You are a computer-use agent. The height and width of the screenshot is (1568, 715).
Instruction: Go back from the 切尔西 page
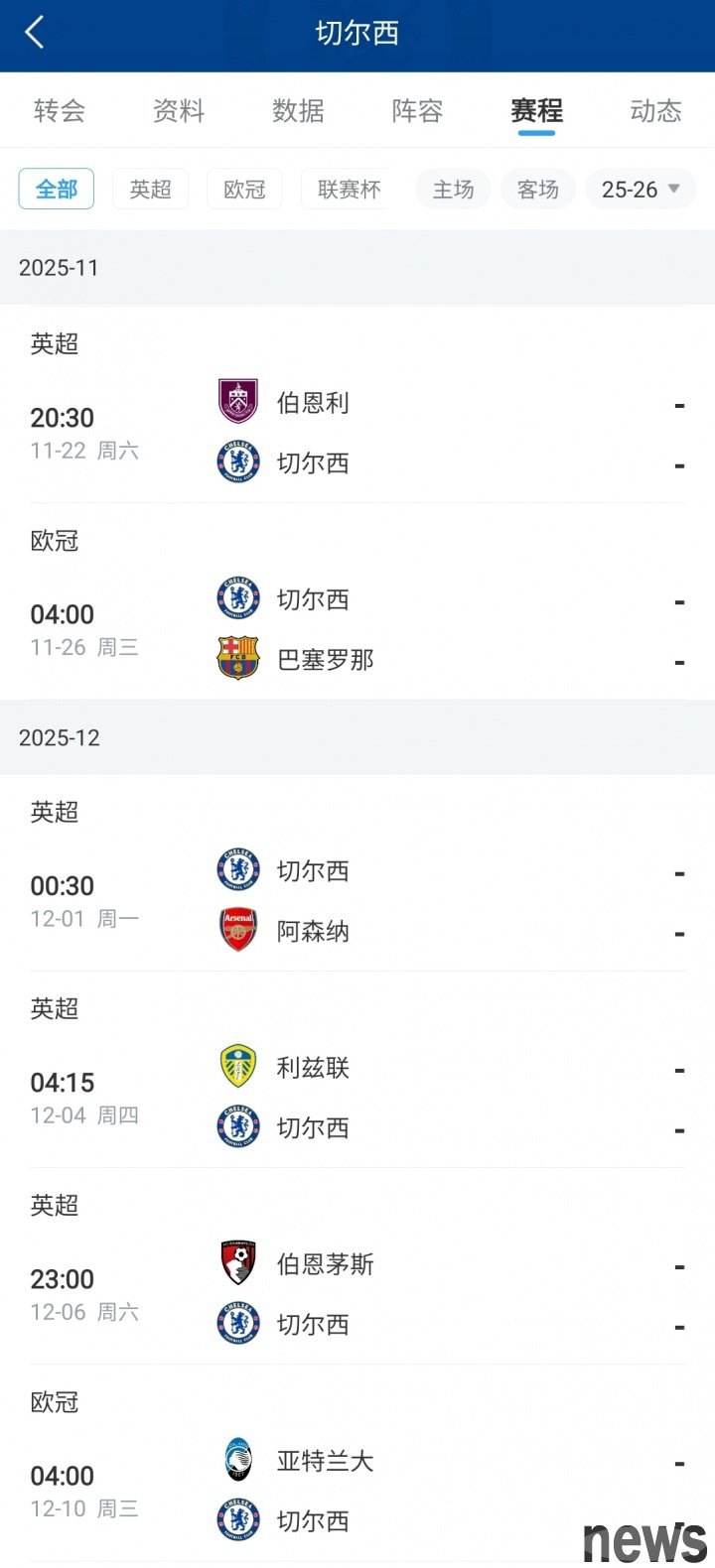[35, 33]
